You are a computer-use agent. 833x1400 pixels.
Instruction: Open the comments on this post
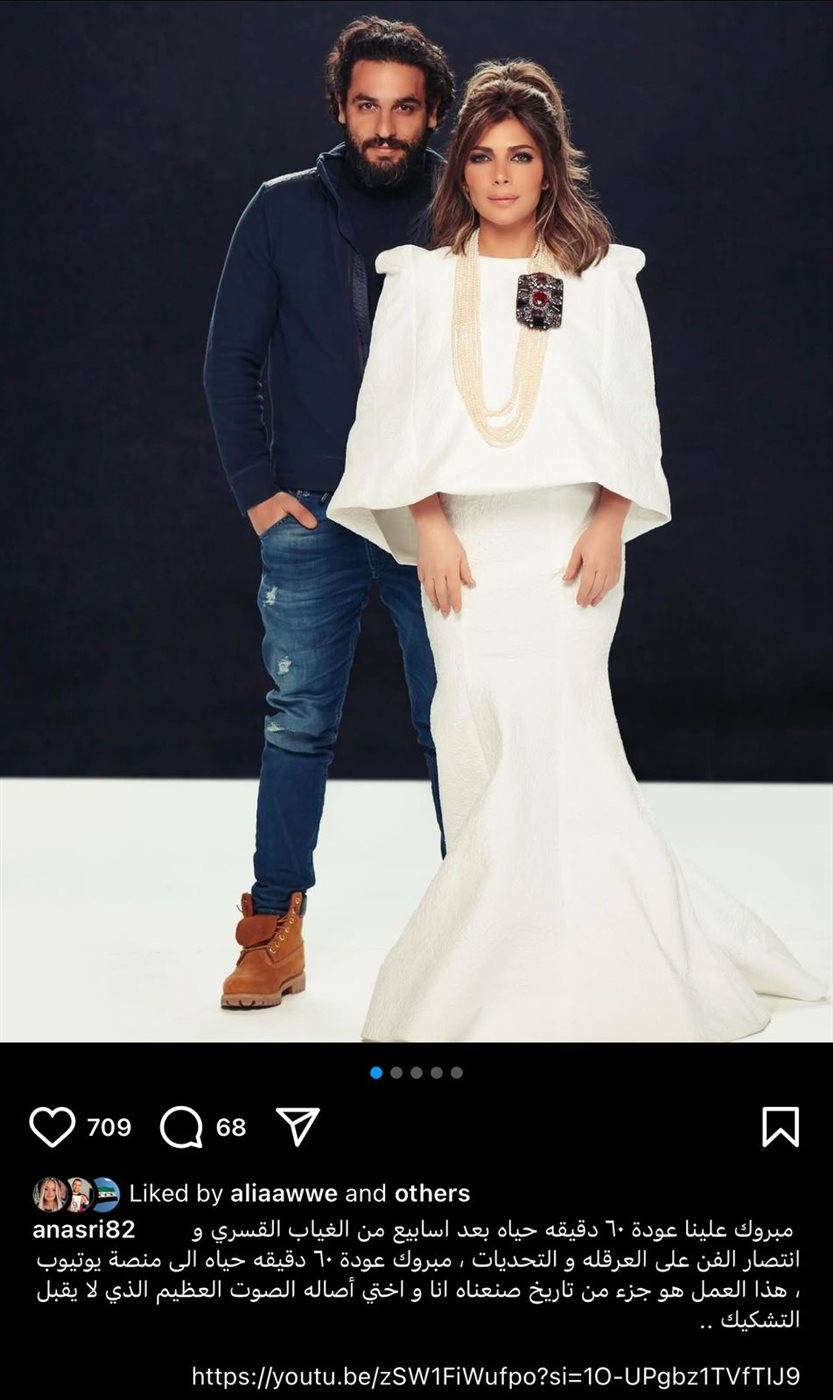coord(181,1127)
